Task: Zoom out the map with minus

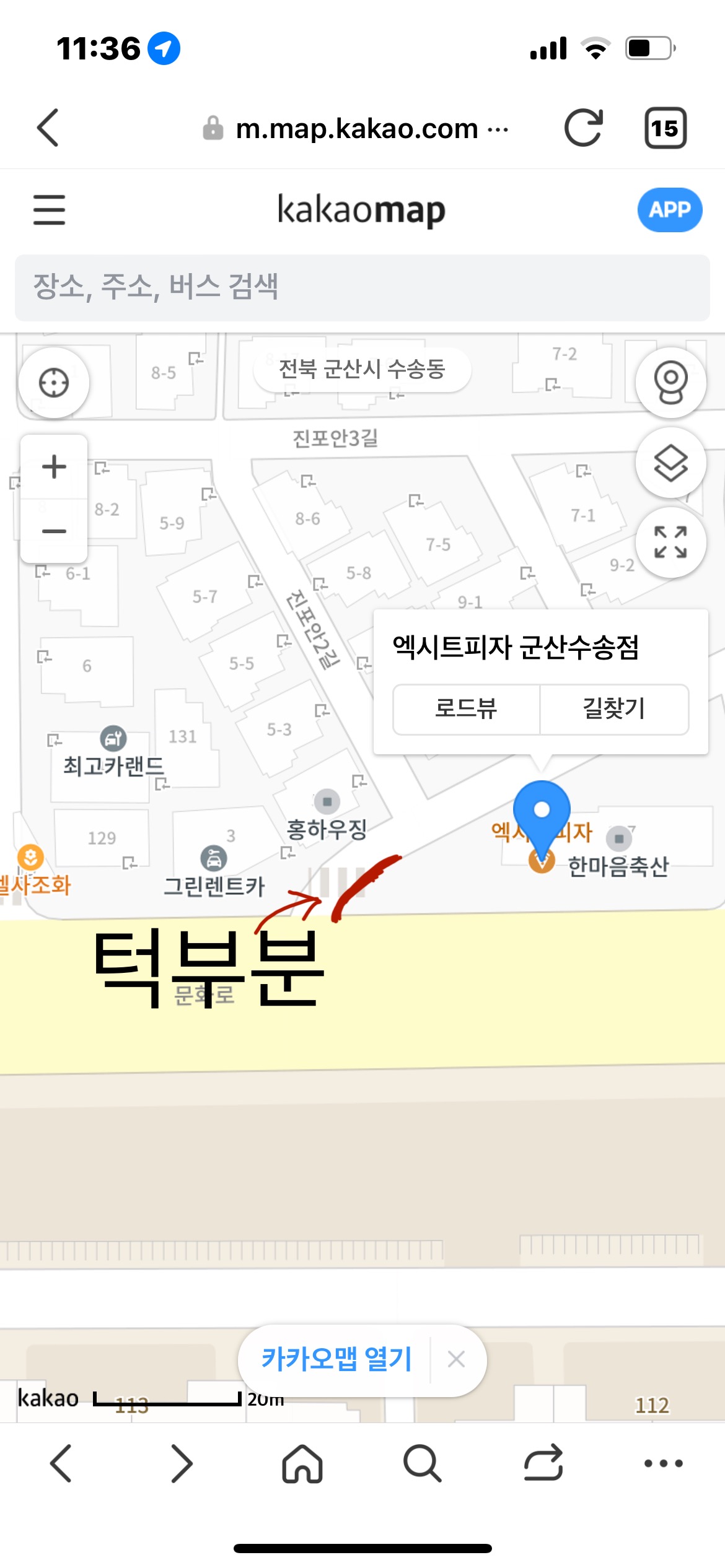Action: tap(54, 531)
